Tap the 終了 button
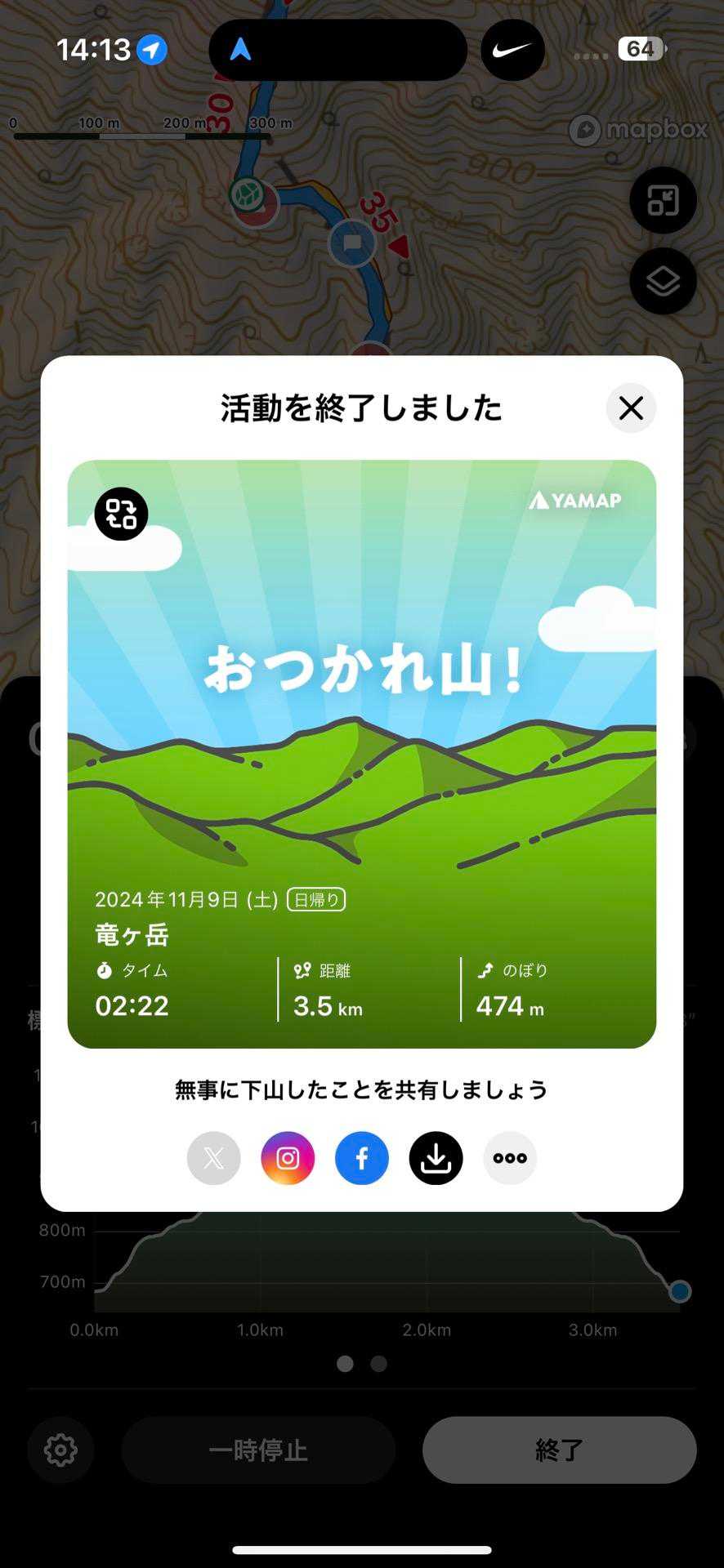 [559, 1450]
